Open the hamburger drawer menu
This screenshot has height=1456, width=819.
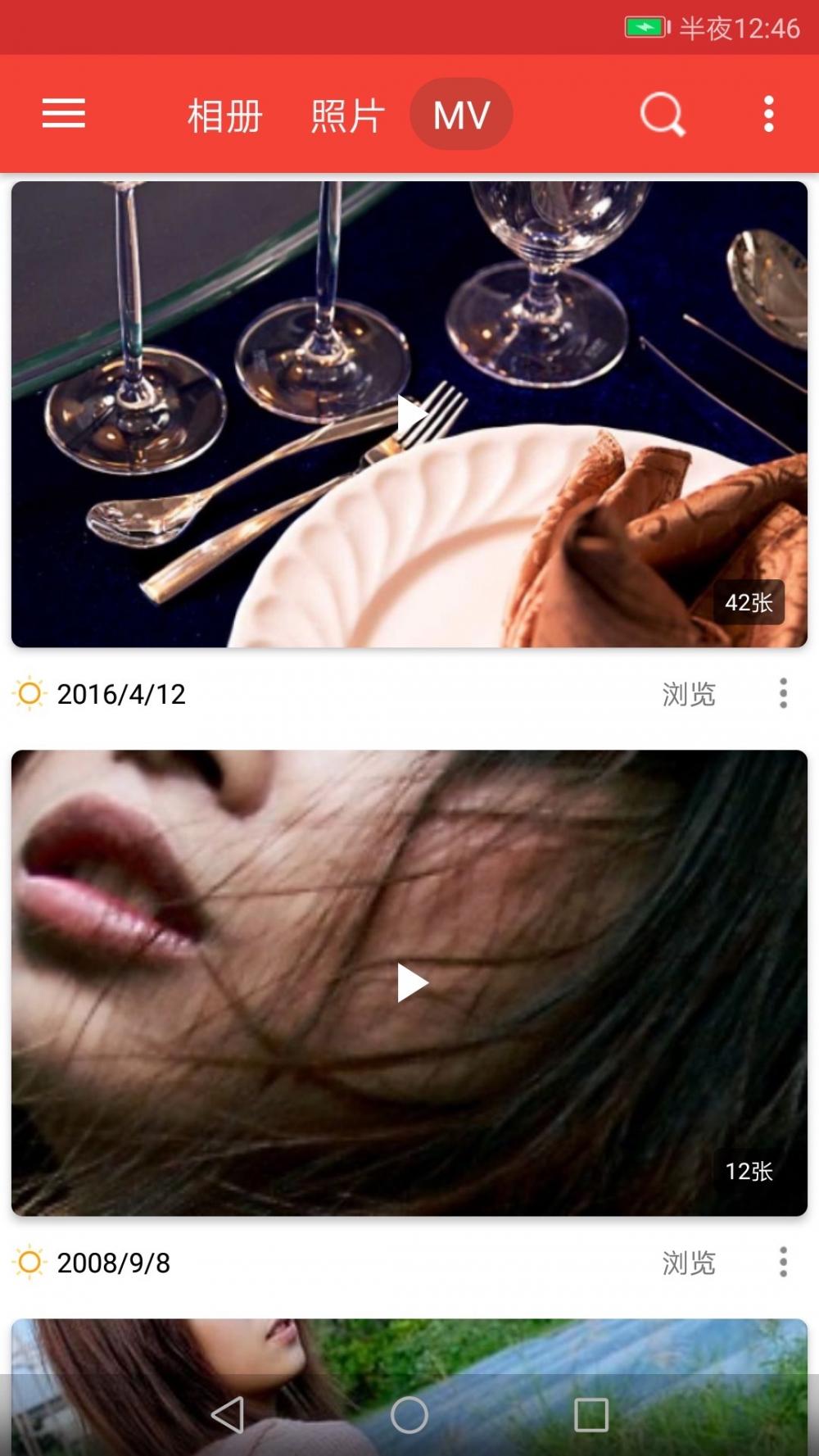64,114
